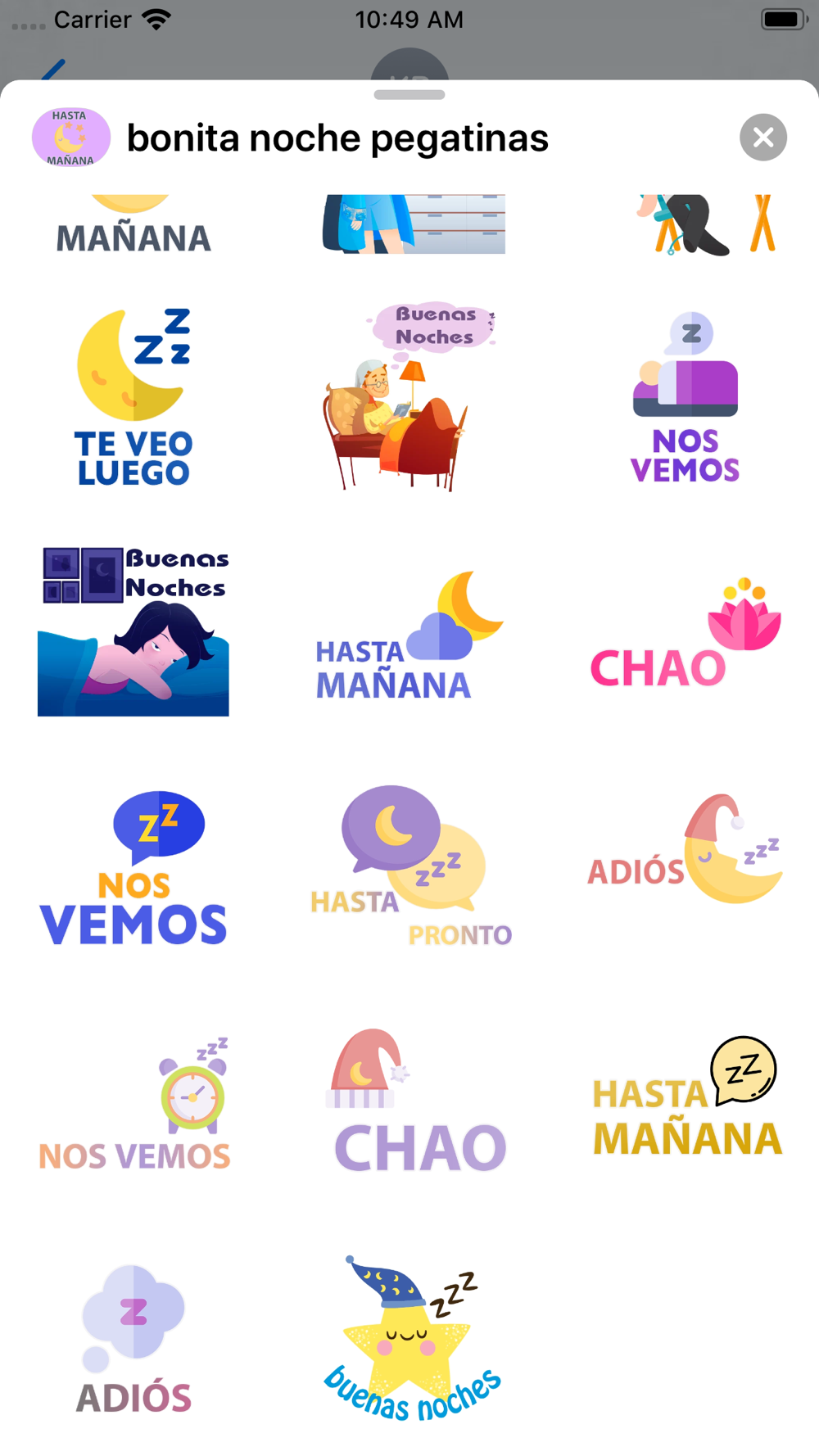Select the yellow HASTA MAÑANA zZ bubble sticker
The width and height of the screenshot is (819, 1456).
click(686, 1097)
